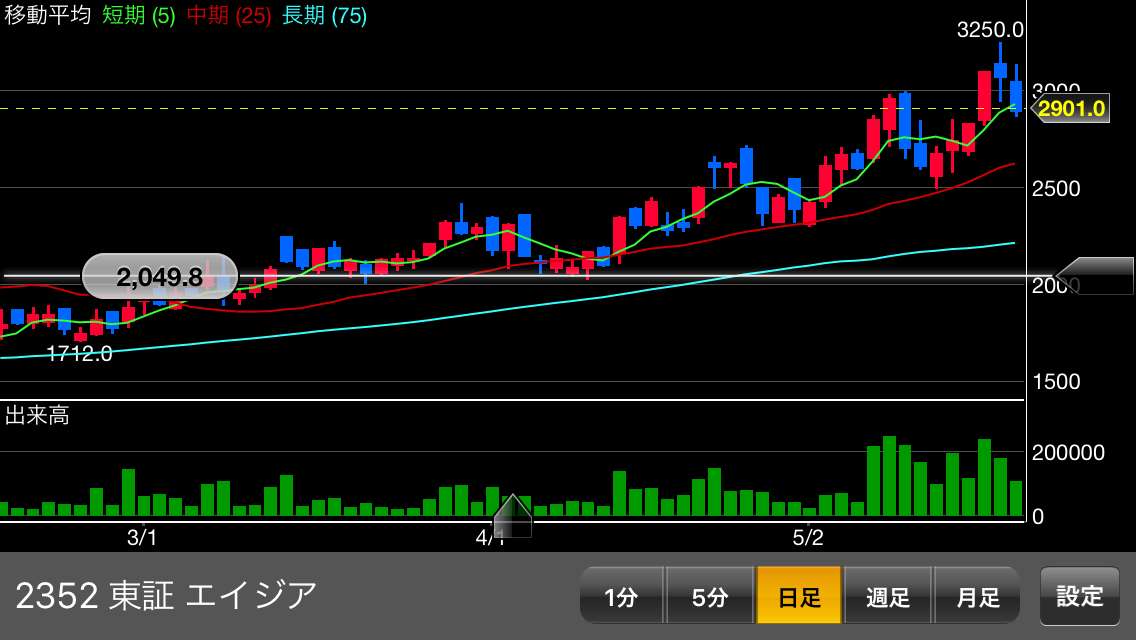Select the 5分 chart interval
The height and width of the screenshot is (640, 1136).
tap(709, 597)
